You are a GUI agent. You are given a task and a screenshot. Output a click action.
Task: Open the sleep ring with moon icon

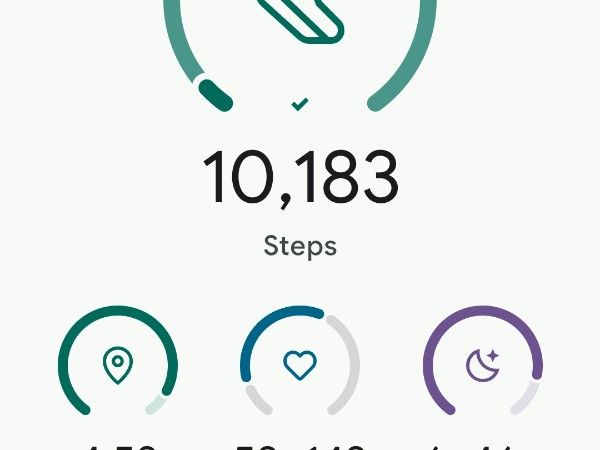click(483, 364)
